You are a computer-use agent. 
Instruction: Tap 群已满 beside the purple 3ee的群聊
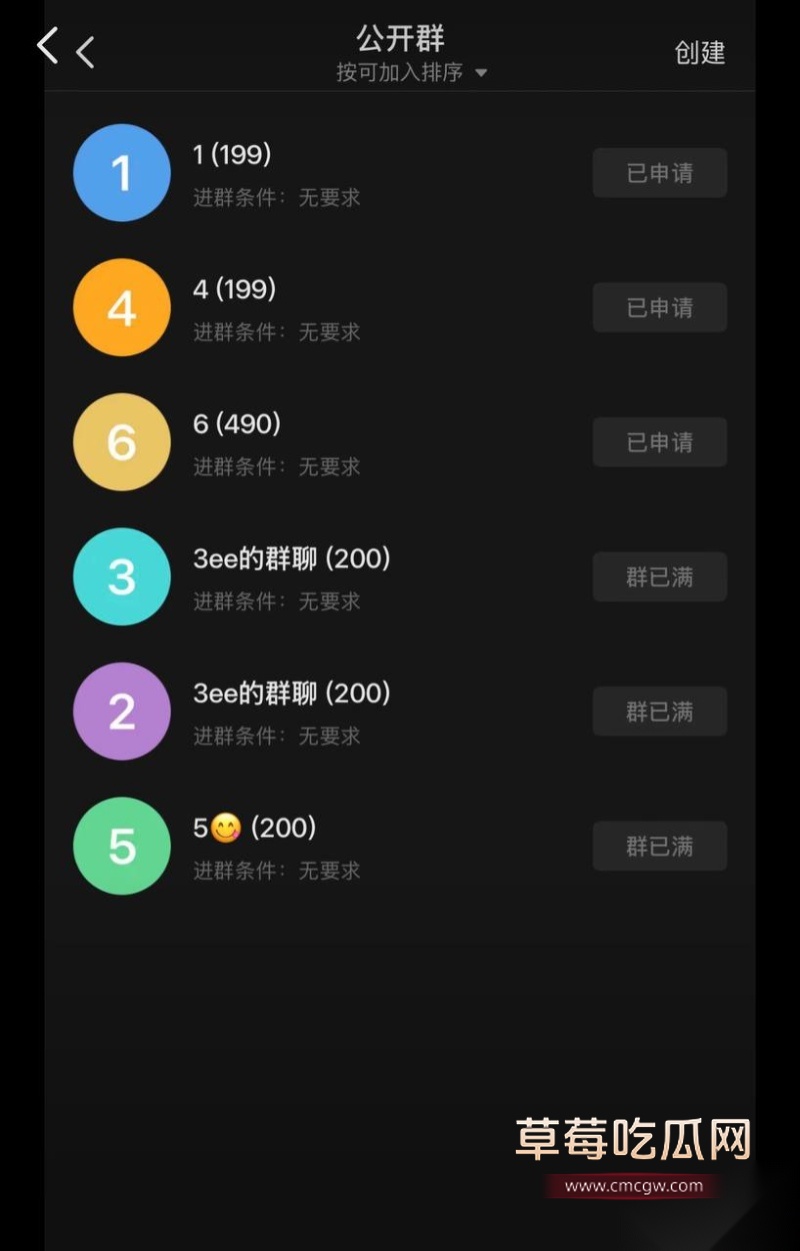click(659, 711)
